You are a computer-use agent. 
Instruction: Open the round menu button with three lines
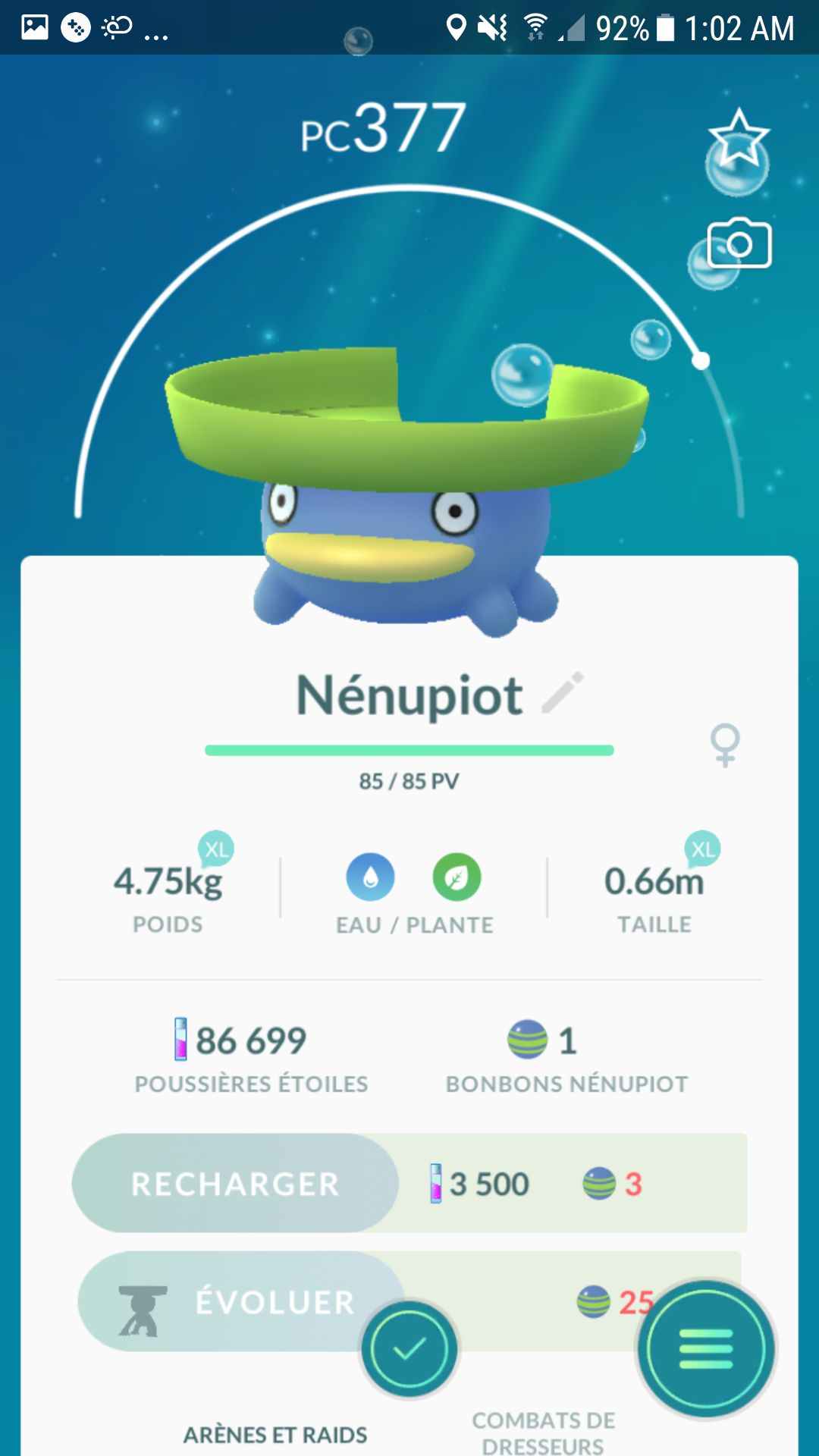click(706, 1349)
